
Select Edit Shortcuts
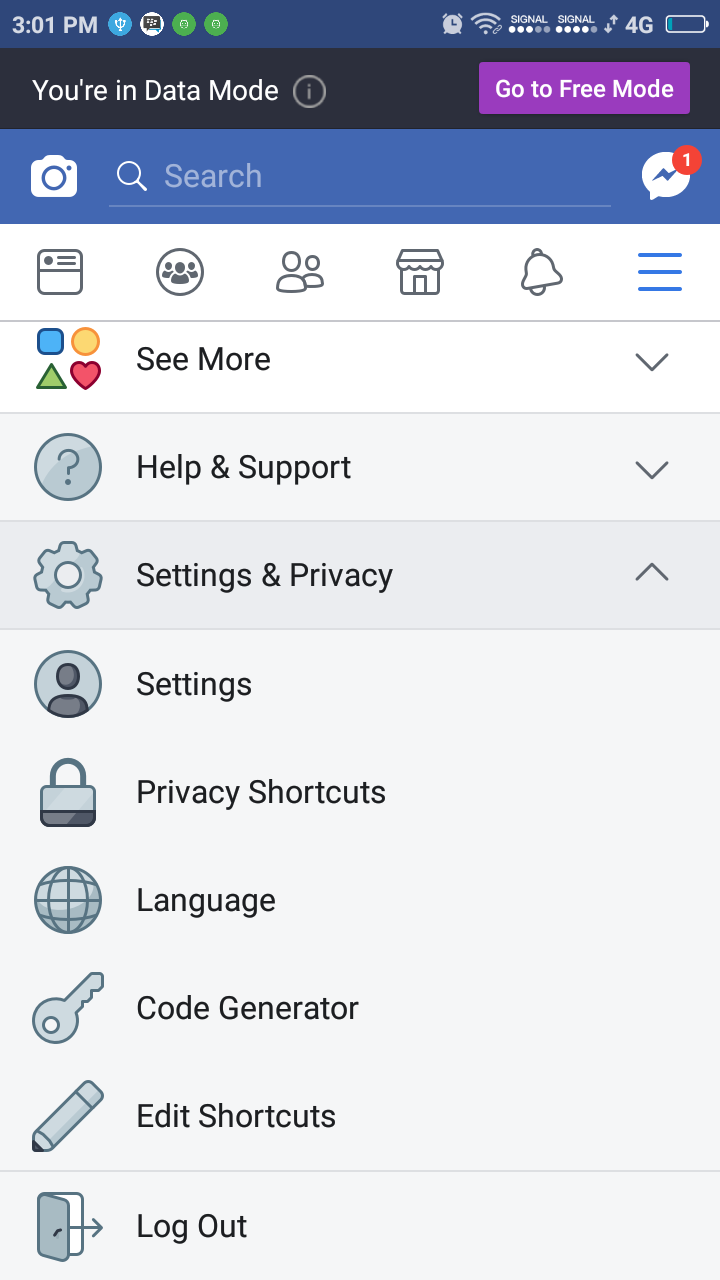pyautogui.click(x=360, y=1116)
